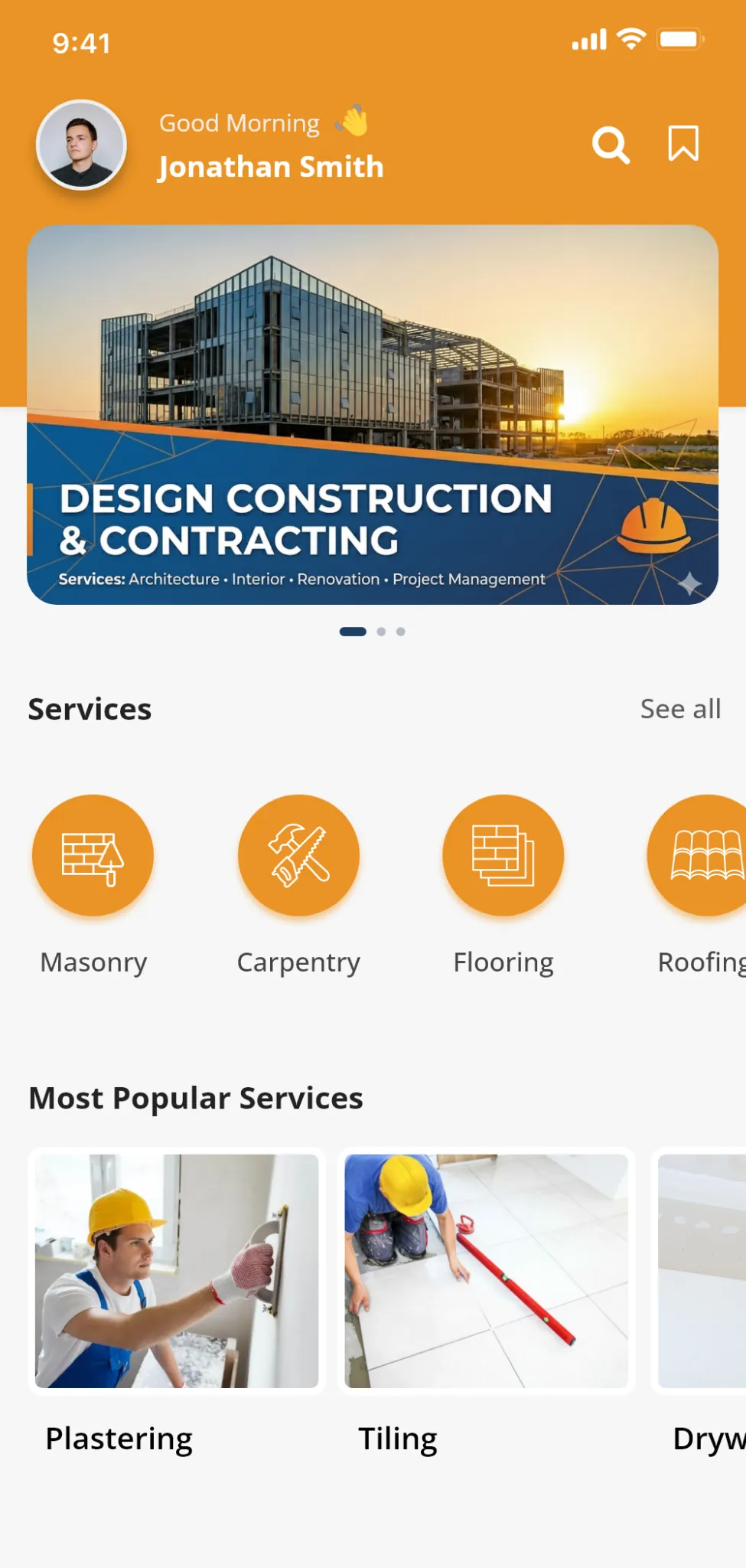Viewport: 746px width, 1568px height.
Task: Select the Masonry service icon
Action: (x=93, y=854)
